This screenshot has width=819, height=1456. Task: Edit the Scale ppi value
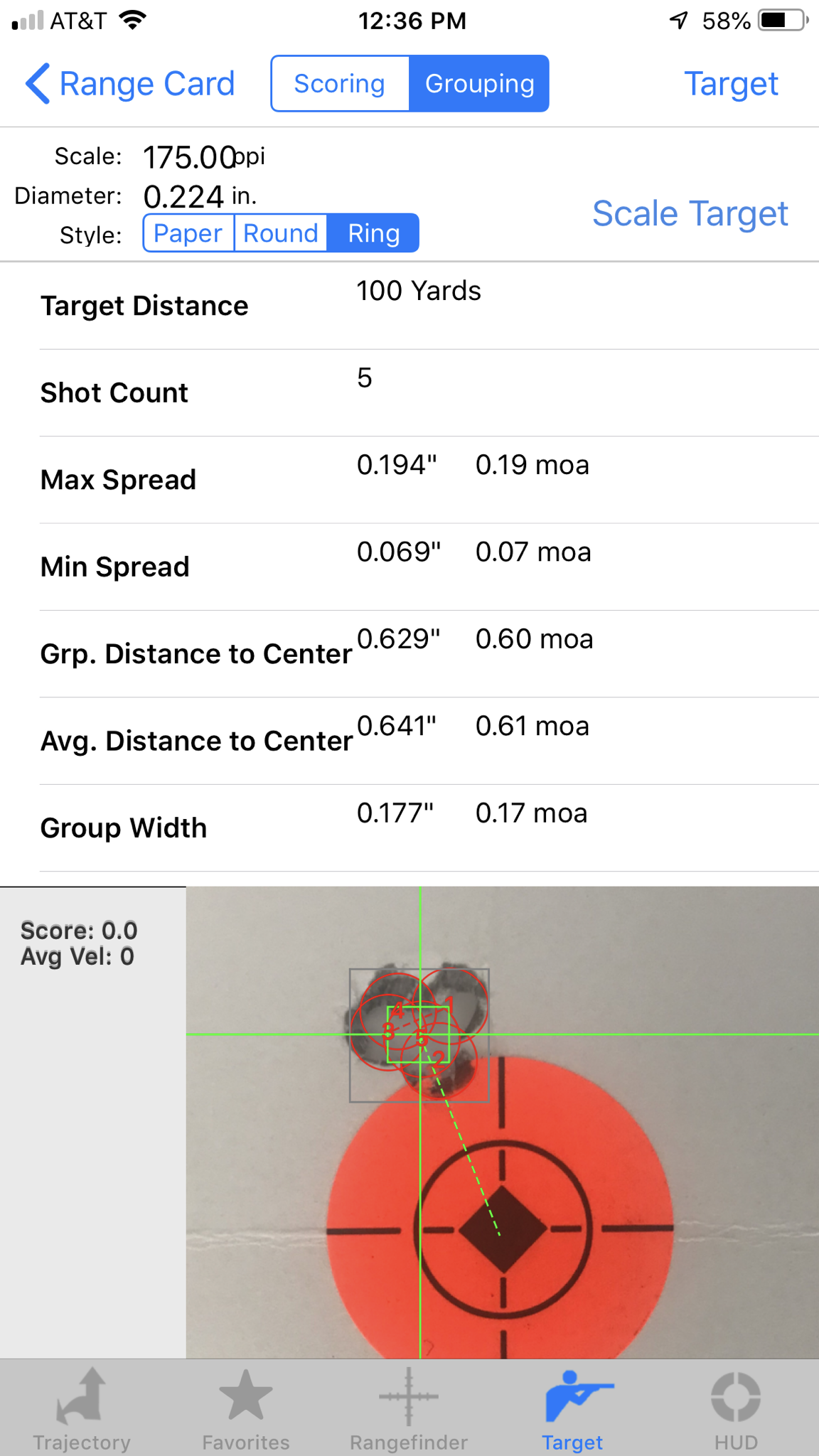tap(189, 157)
